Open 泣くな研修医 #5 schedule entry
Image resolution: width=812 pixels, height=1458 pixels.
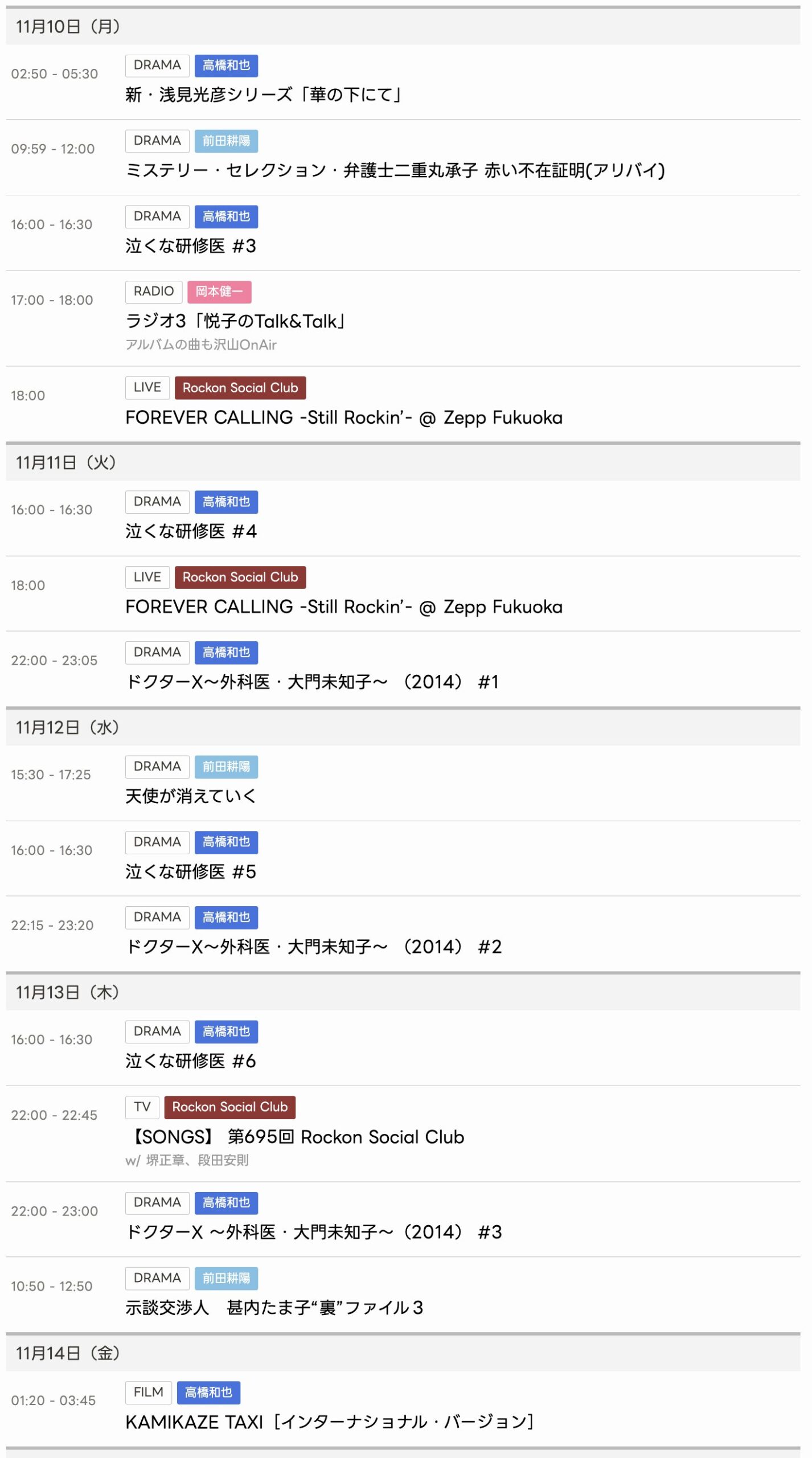[x=191, y=871]
